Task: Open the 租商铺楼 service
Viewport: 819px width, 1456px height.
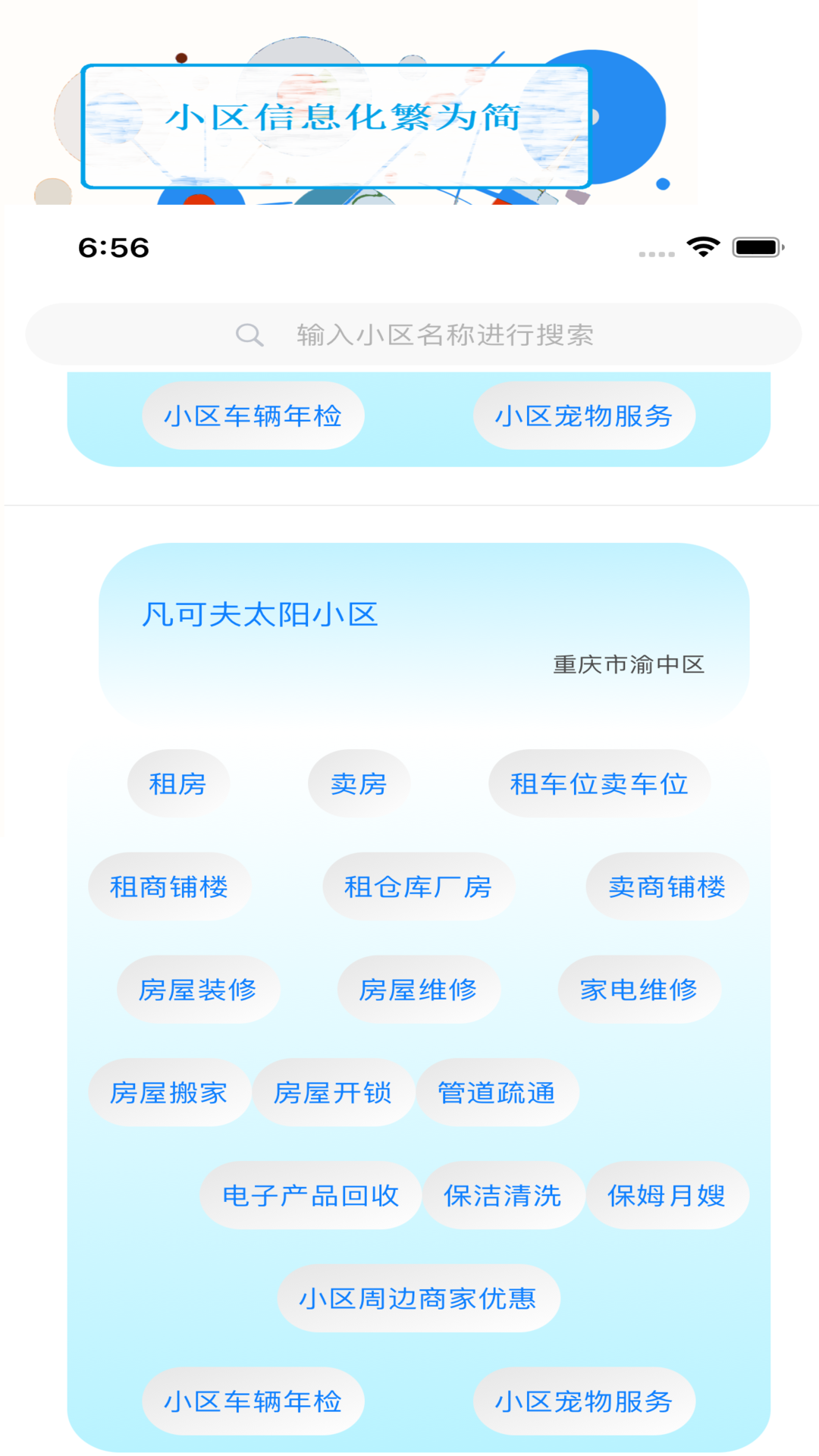Action: 170,886
